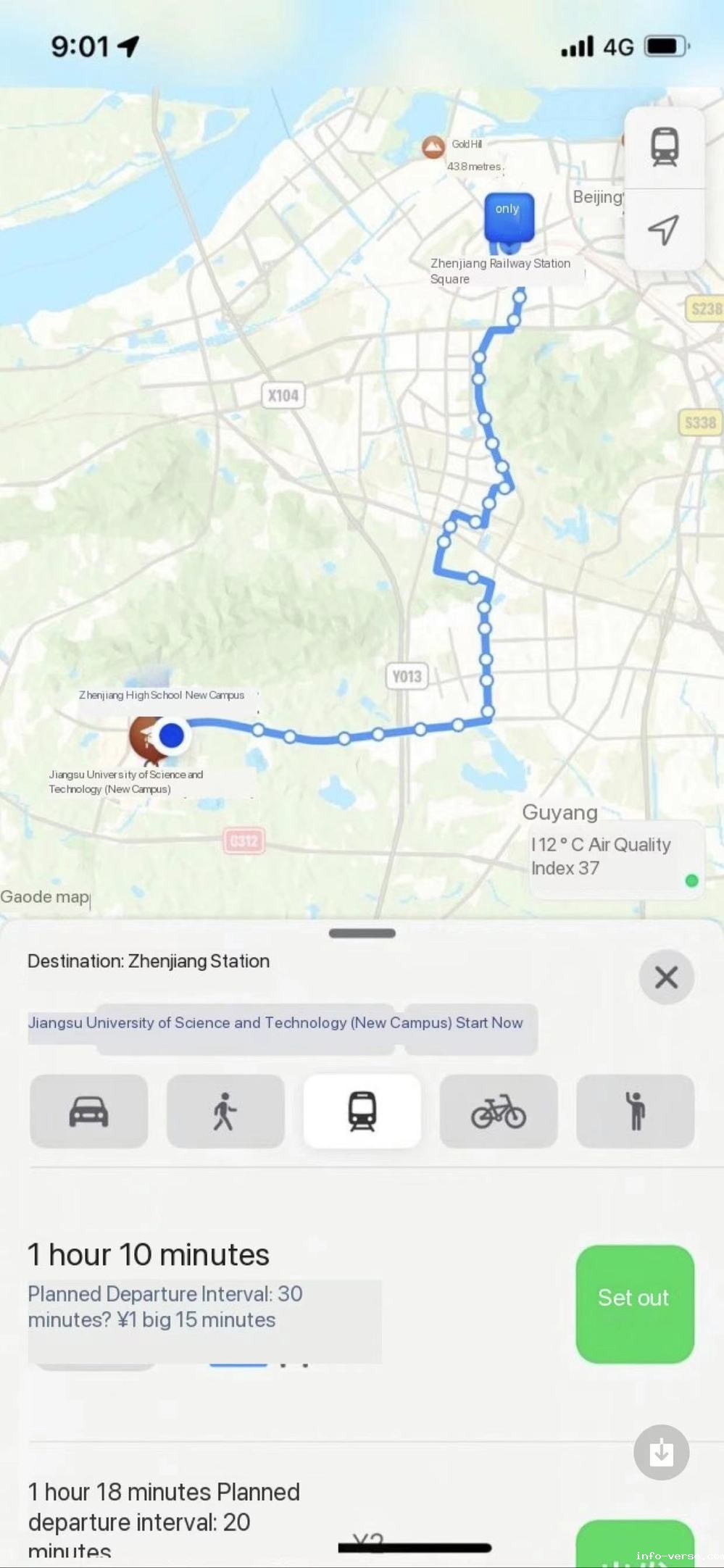Image resolution: width=724 pixels, height=1568 pixels.
Task: Switch map to transit view
Action: coord(664,147)
